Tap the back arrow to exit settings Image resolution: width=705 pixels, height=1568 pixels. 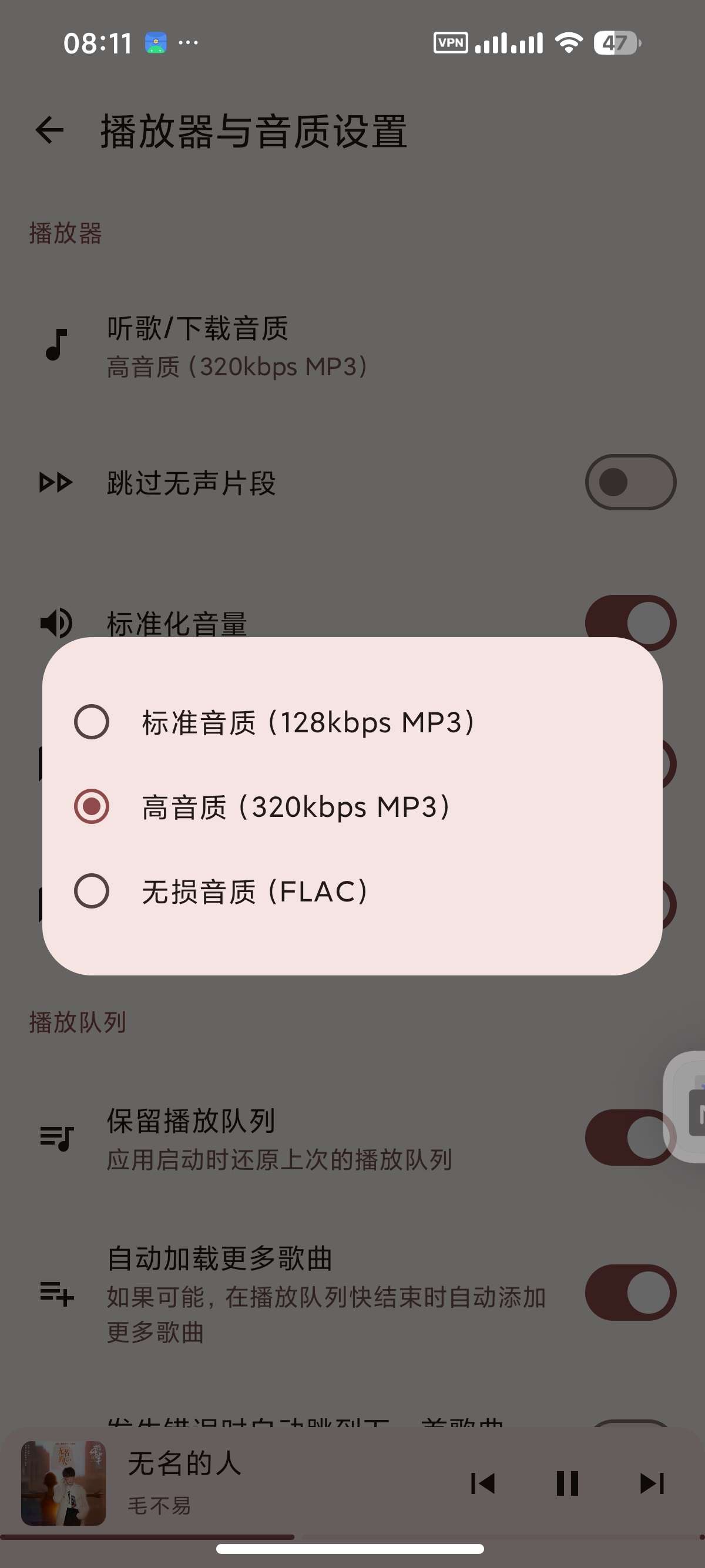49,130
